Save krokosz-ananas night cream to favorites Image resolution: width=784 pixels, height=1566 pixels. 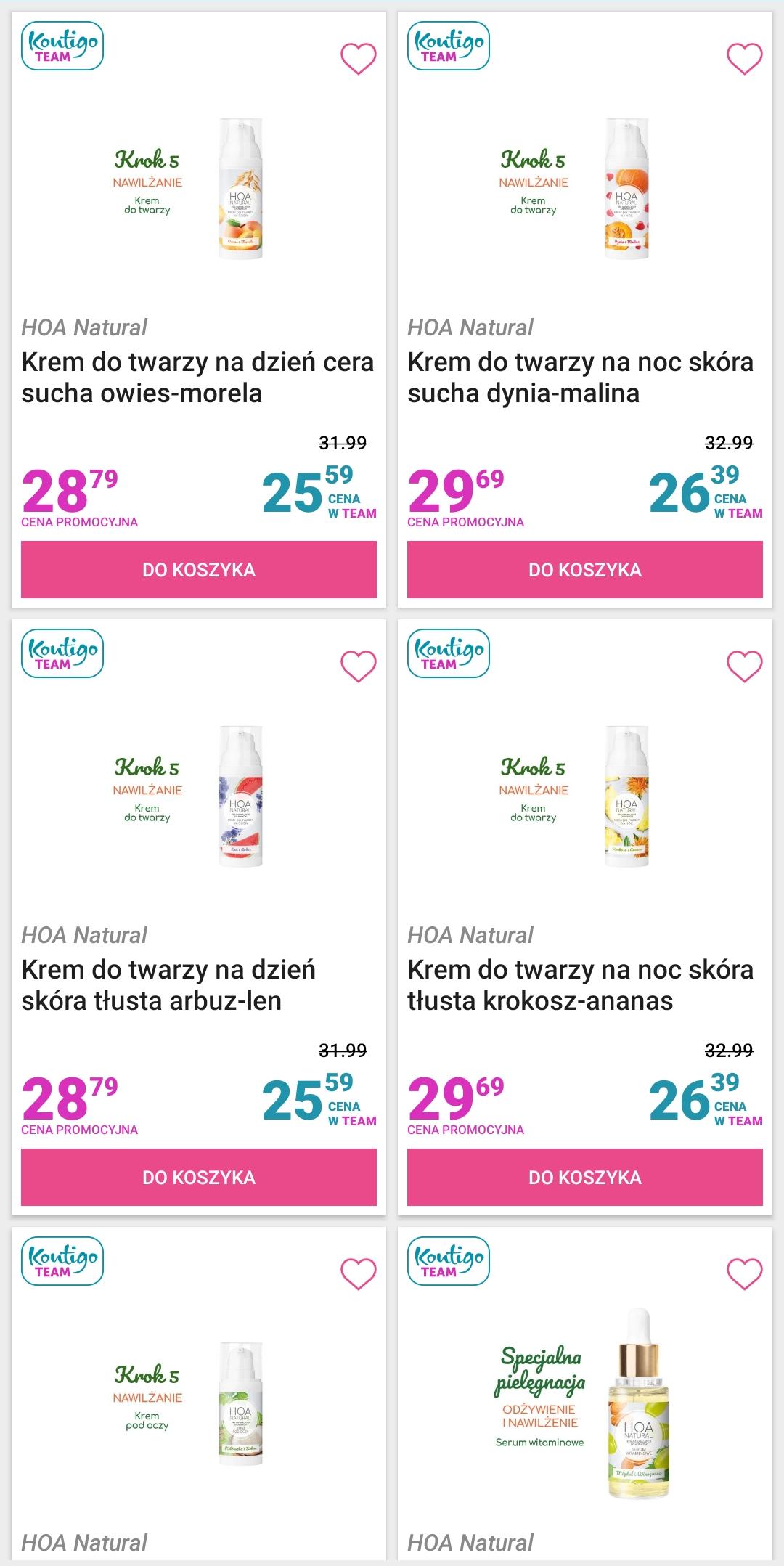(745, 666)
